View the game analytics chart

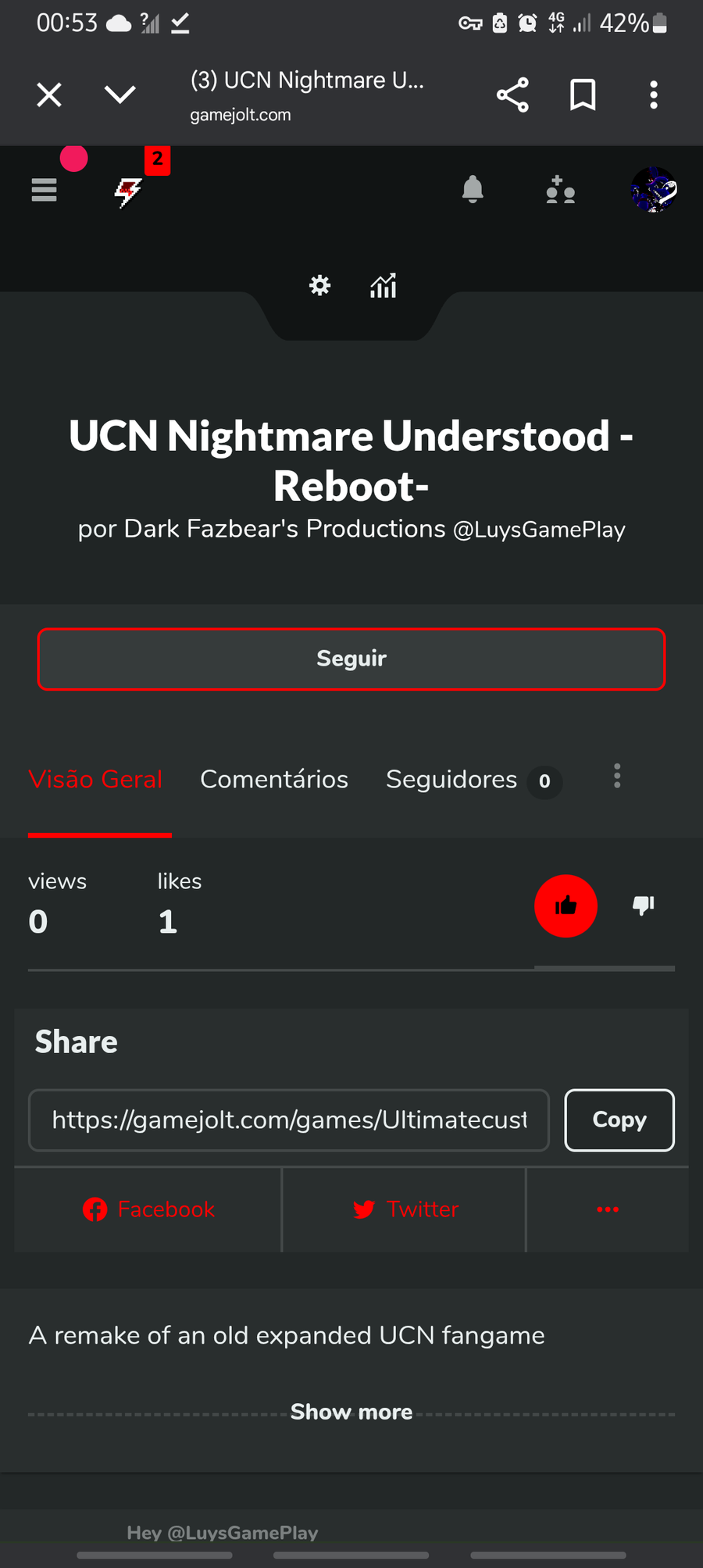click(384, 285)
